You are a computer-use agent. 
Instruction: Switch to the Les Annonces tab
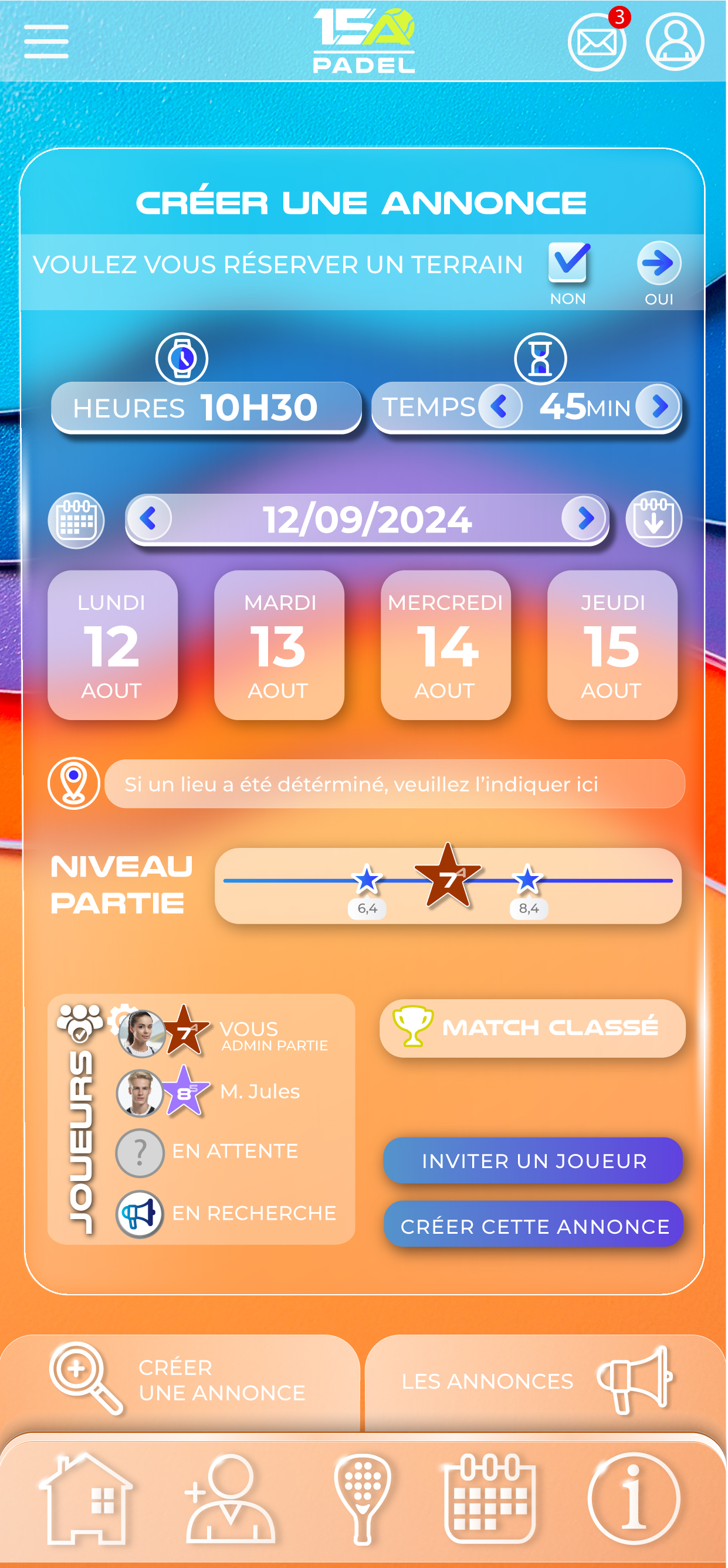[536, 1380]
